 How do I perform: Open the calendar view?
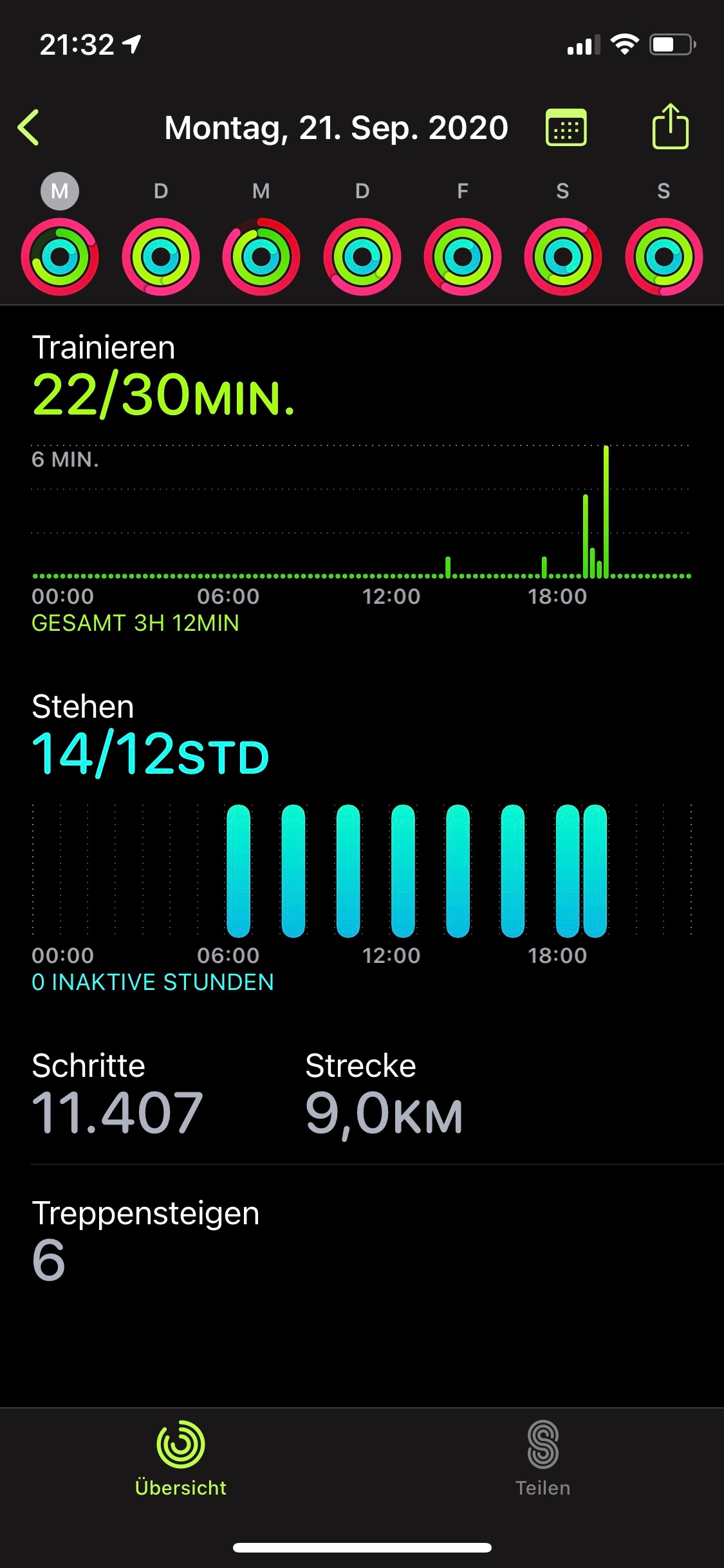tap(566, 127)
